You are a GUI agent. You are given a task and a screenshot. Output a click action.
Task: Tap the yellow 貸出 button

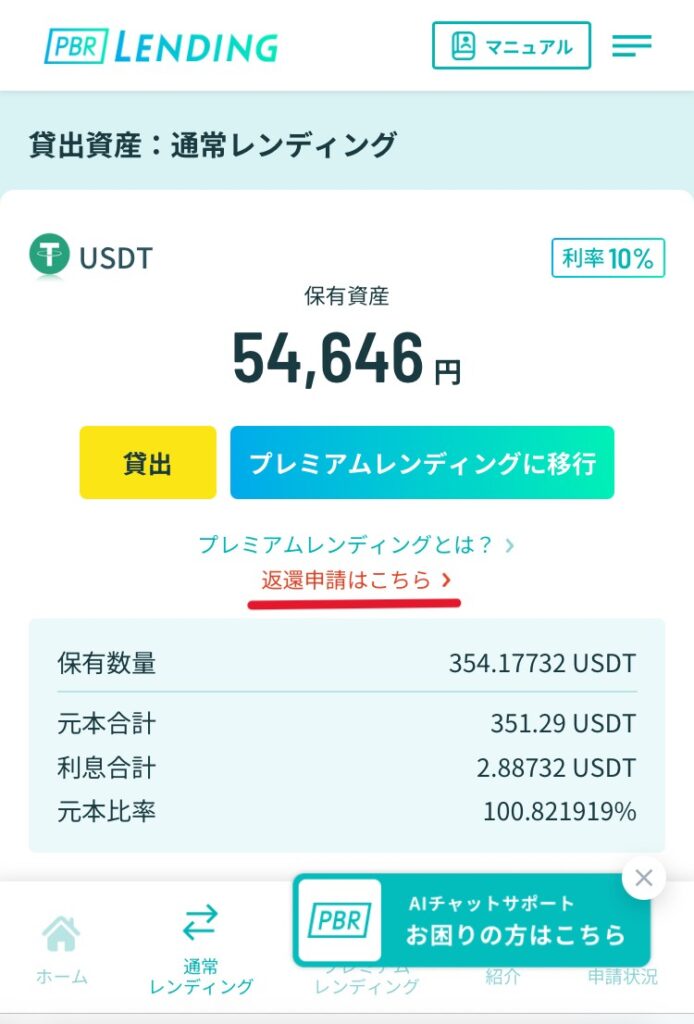coord(148,463)
